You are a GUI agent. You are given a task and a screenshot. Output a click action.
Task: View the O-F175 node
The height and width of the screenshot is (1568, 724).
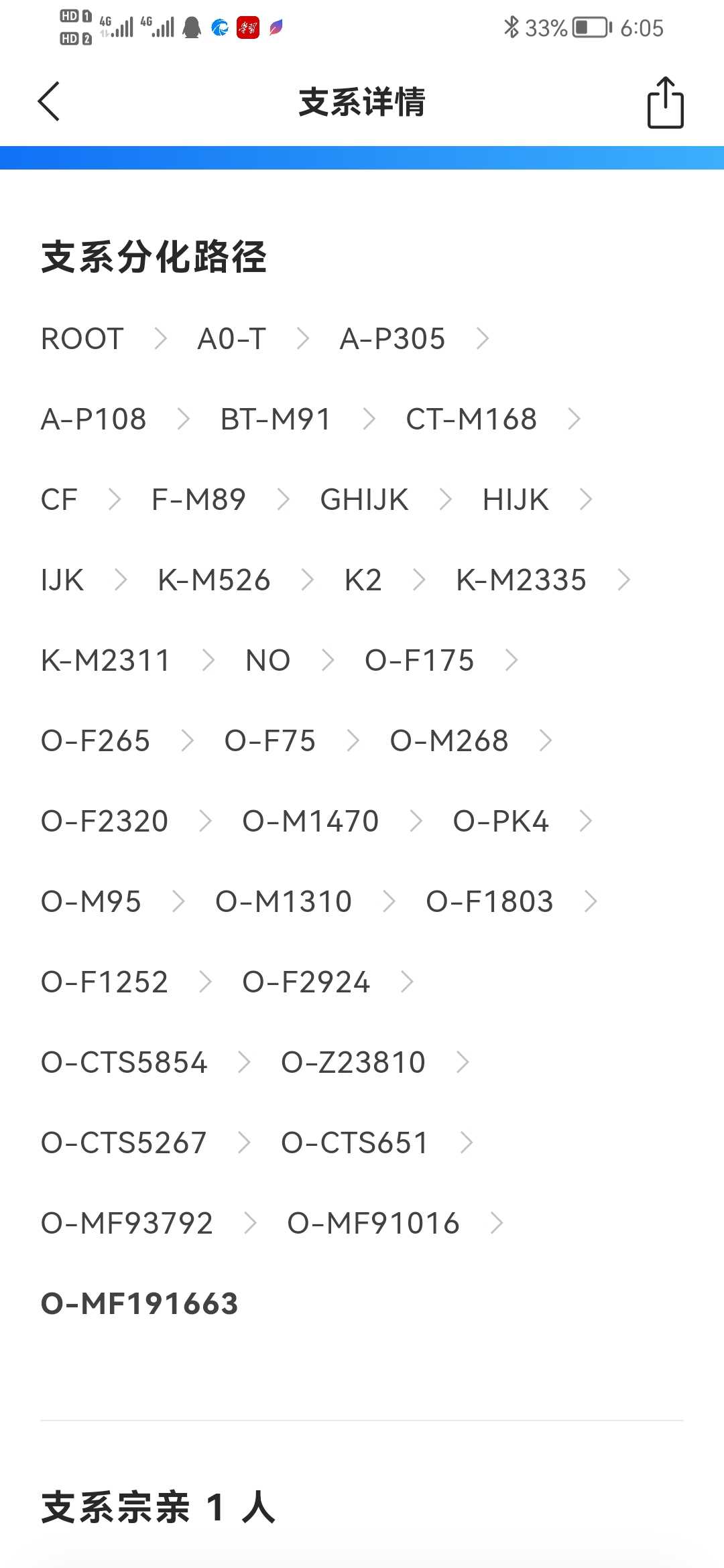click(420, 661)
